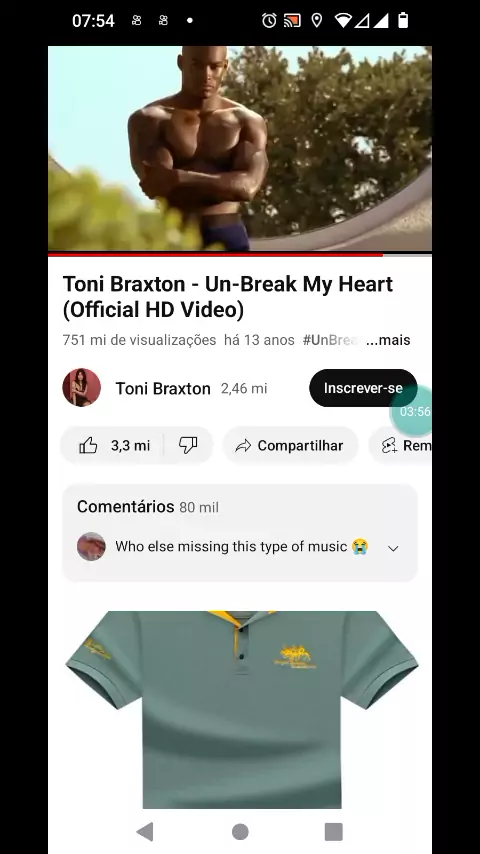Image resolution: width=480 pixels, height=854 pixels.
Task: Dislike the video with thumbs down
Action: [188, 446]
